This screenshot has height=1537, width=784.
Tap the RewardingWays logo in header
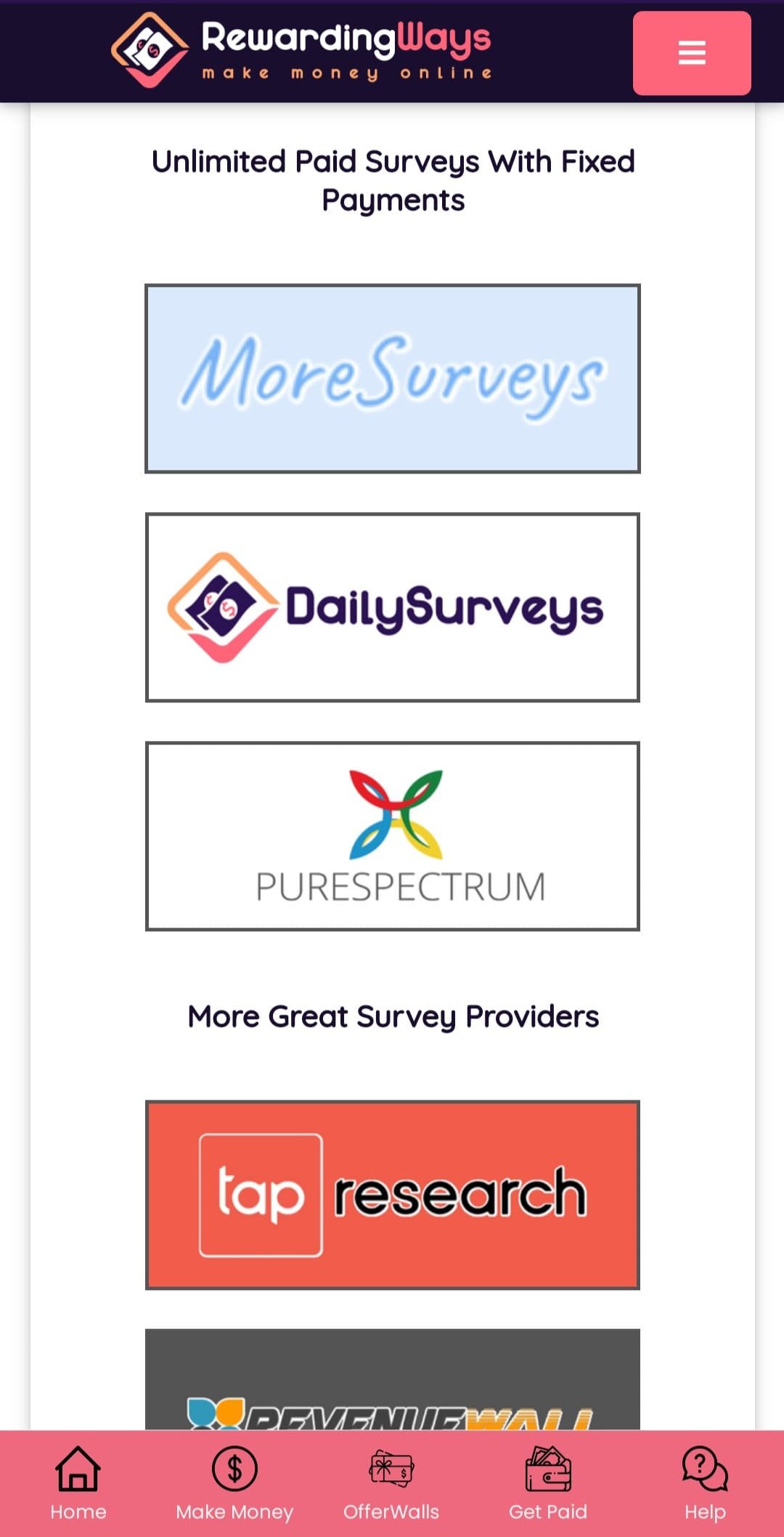pyautogui.click(x=301, y=50)
